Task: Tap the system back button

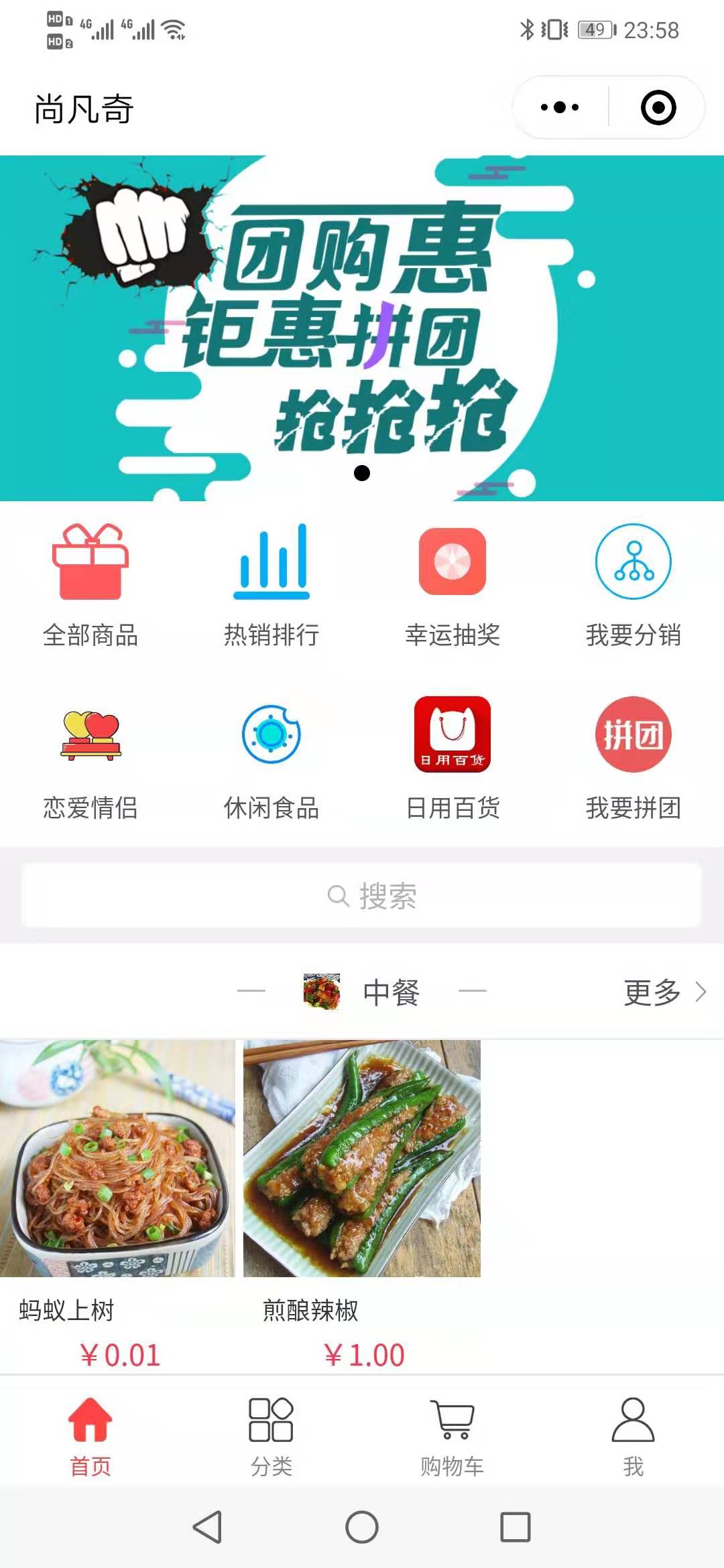Action: coord(208,1527)
